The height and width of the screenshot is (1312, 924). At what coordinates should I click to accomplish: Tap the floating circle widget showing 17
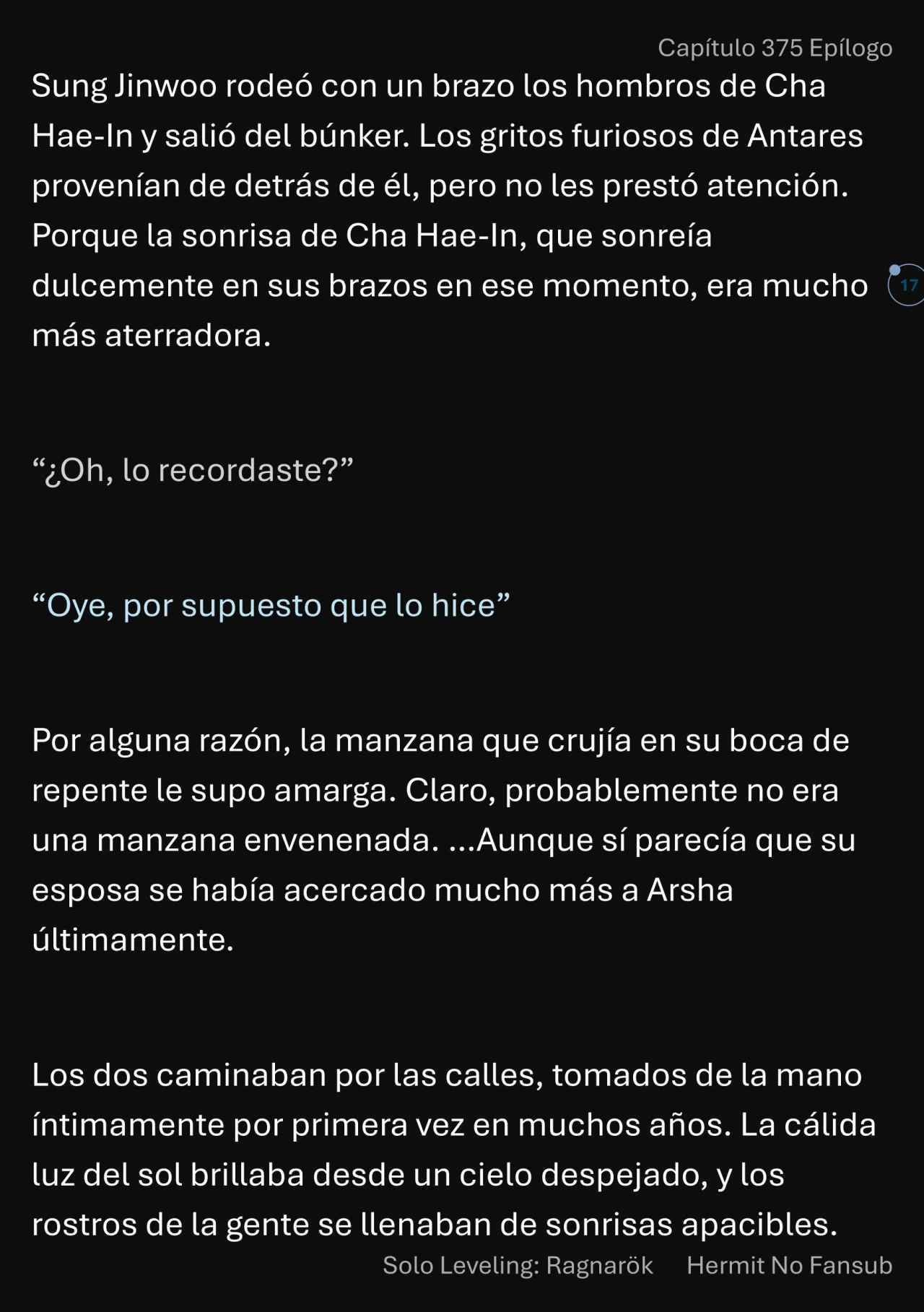(x=907, y=285)
